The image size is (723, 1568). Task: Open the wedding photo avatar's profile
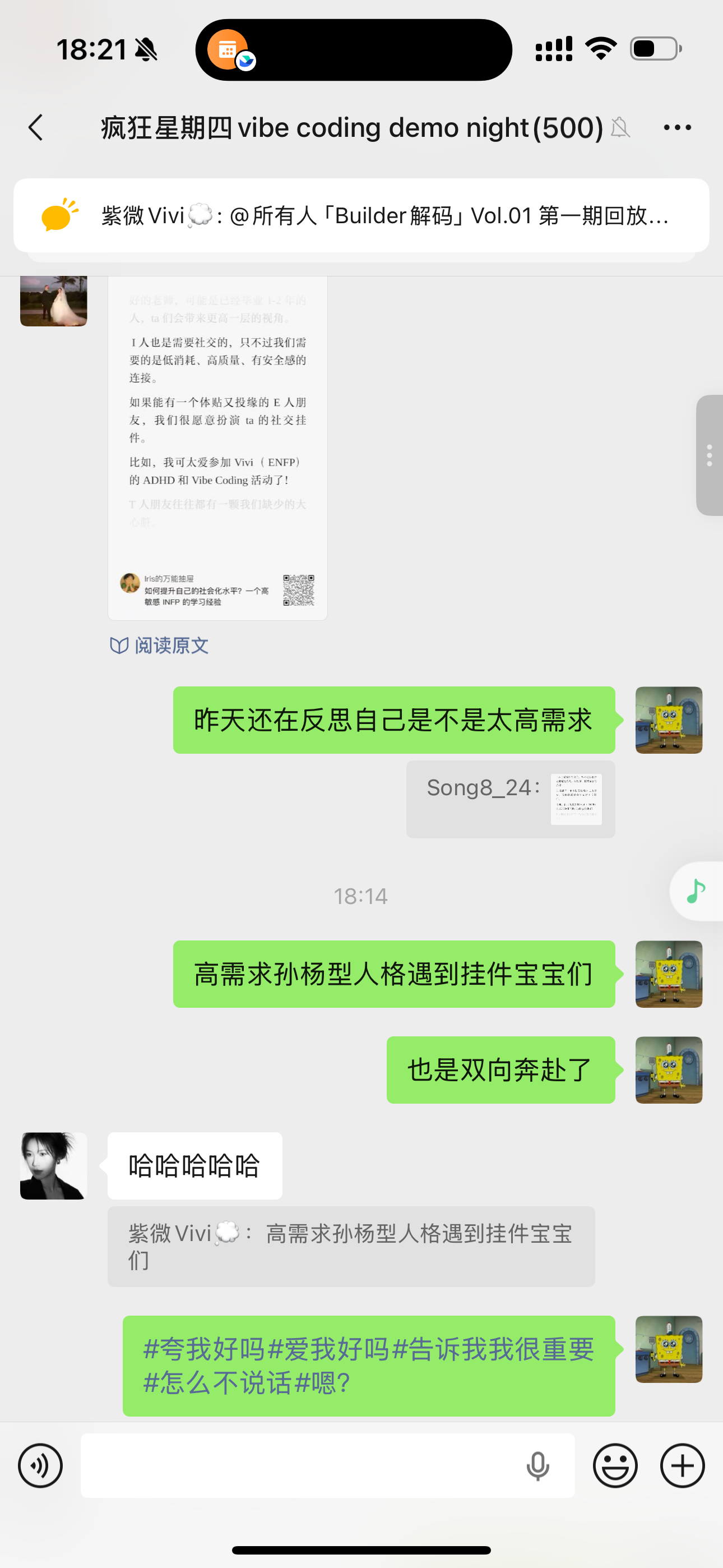[x=54, y=301]
